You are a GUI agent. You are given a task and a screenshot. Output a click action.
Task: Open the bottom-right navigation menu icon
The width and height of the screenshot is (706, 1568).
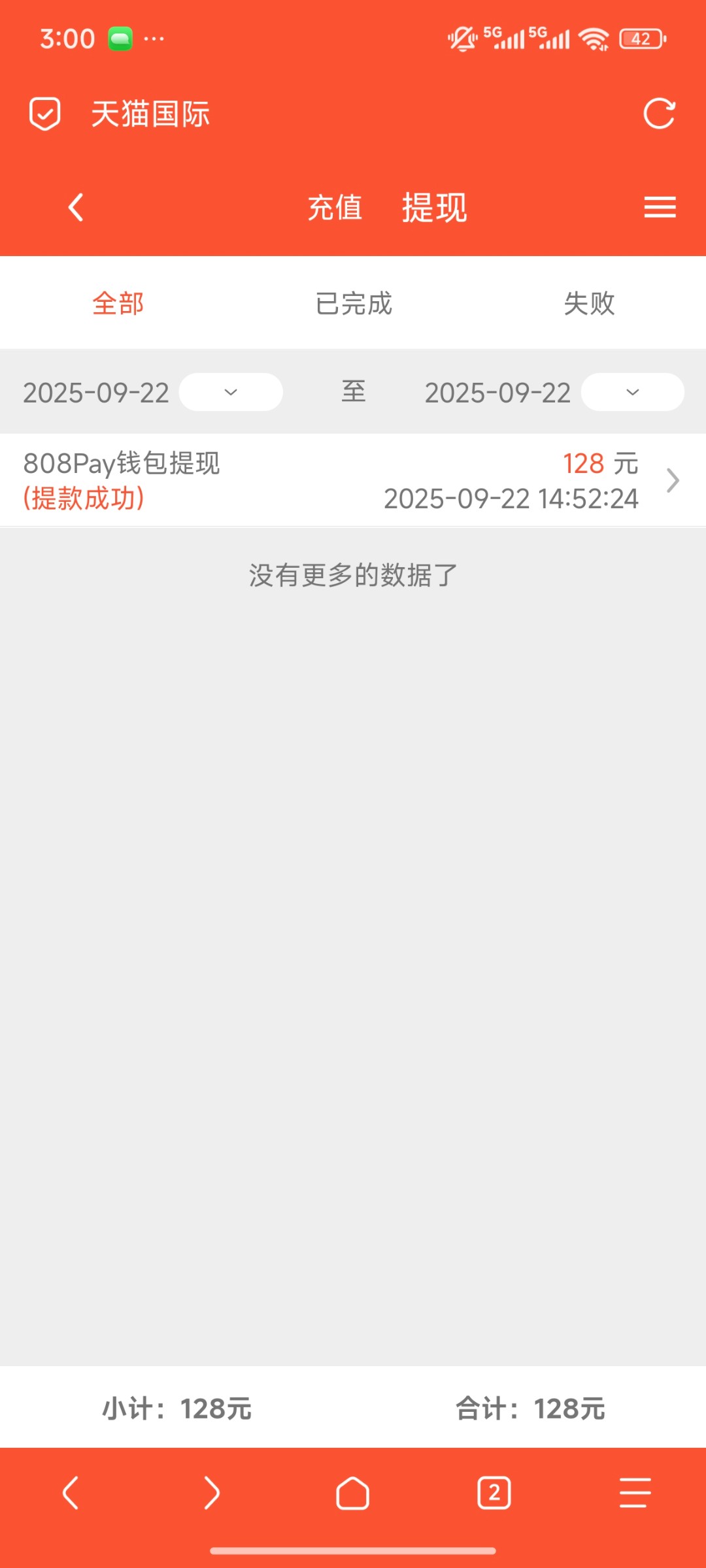(x=635, y=1493)
